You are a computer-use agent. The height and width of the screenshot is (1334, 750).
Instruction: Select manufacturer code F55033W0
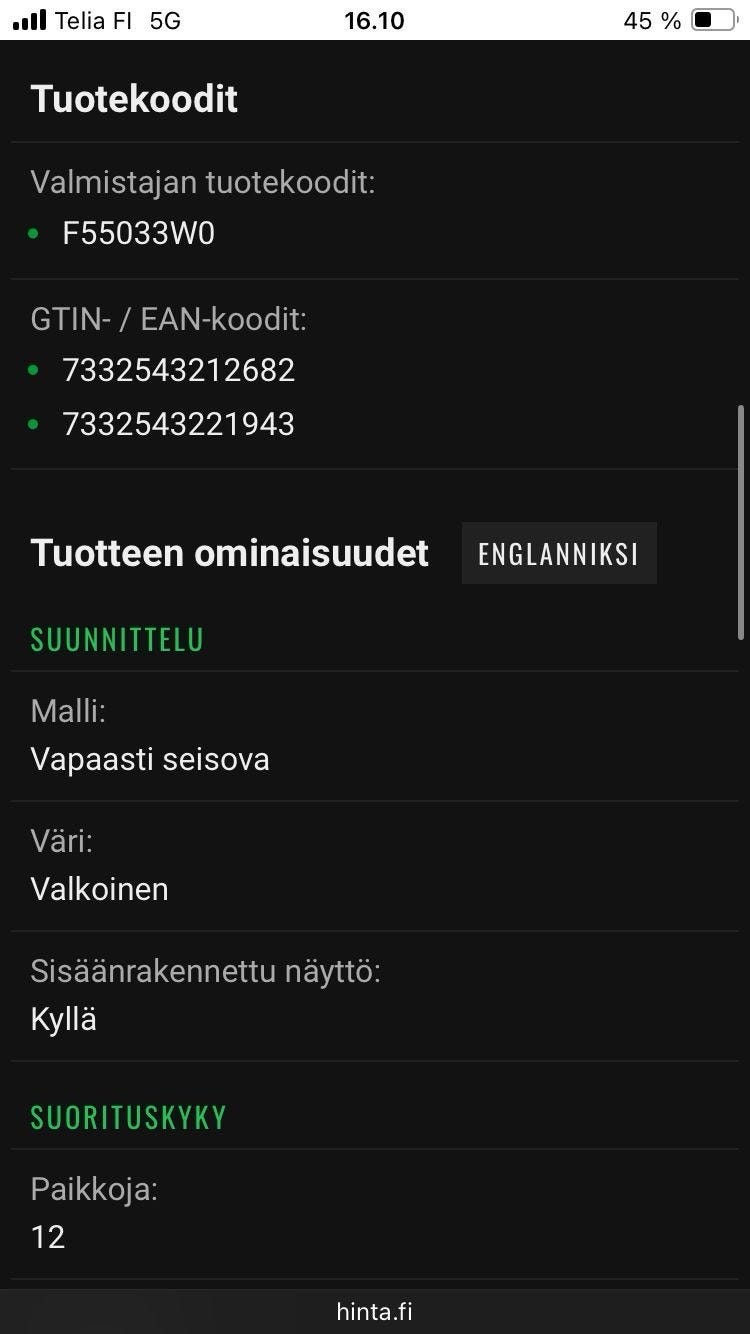tap(138, 232)
